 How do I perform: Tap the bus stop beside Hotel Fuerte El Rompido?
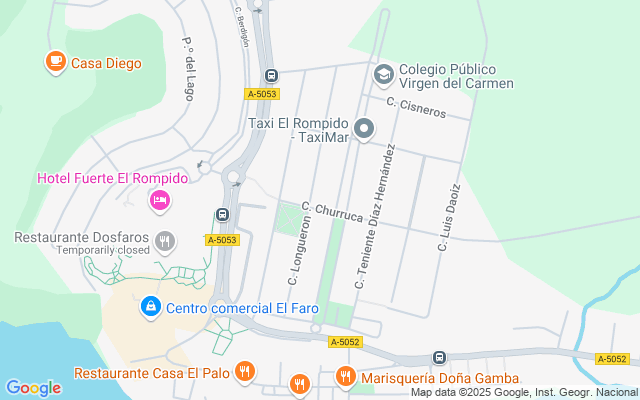[x=222, y=215]
